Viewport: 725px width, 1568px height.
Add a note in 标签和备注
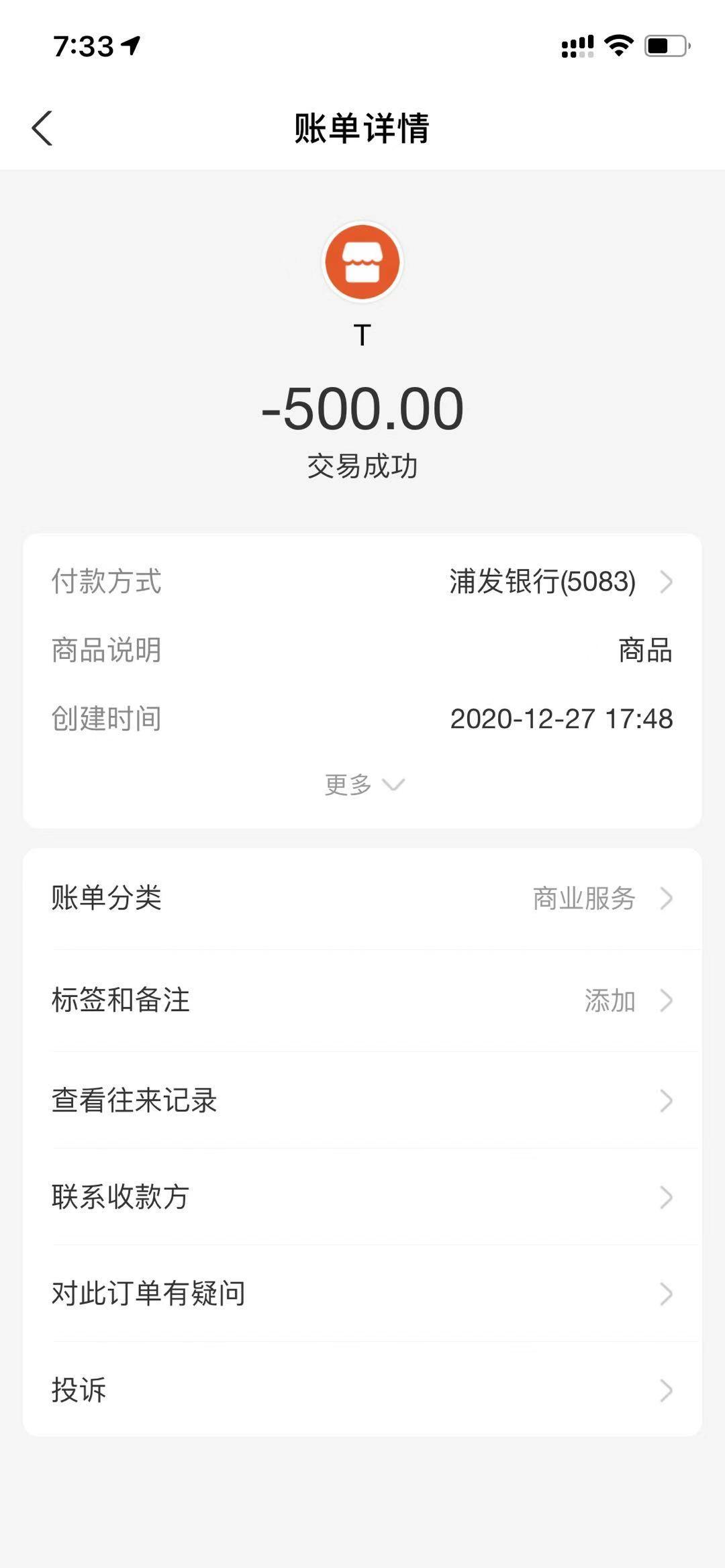click(x=362, y=1000)
